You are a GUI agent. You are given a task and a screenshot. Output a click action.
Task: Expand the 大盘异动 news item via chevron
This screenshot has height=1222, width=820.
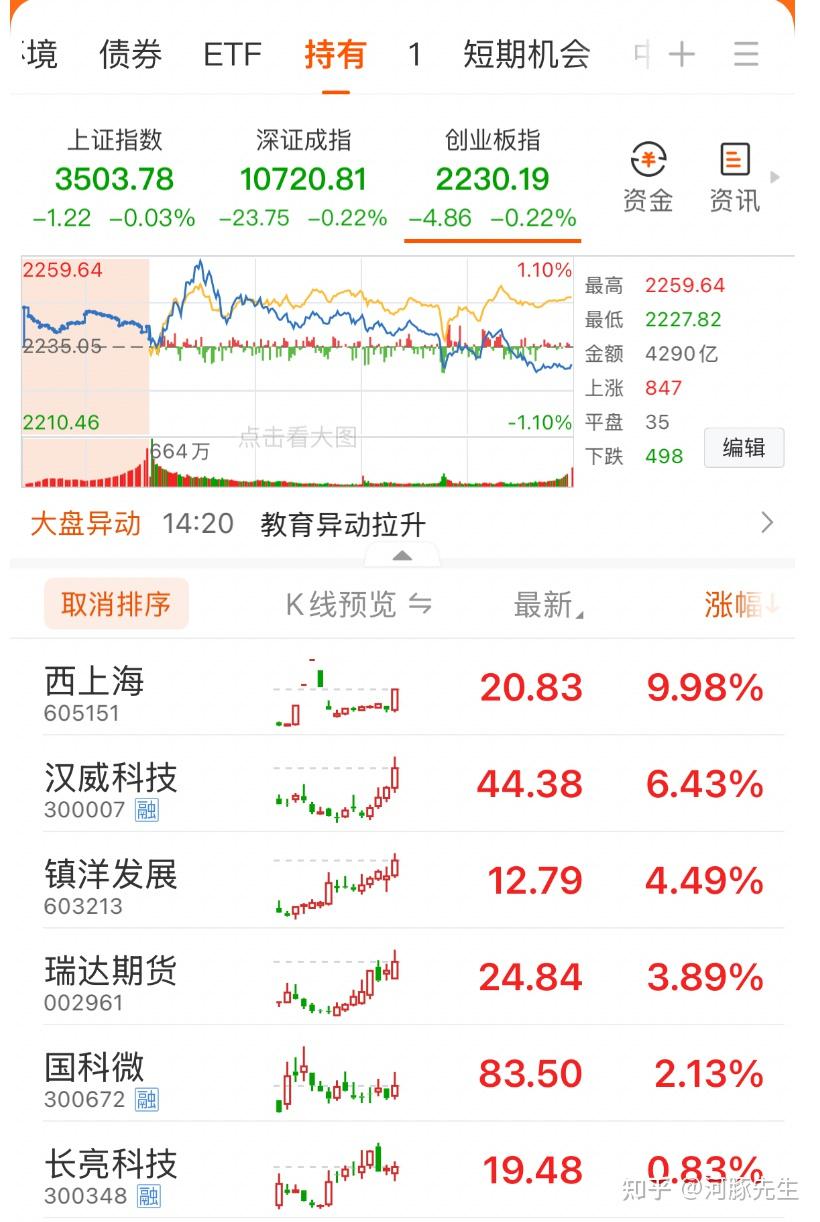click(x=768, y=522)
